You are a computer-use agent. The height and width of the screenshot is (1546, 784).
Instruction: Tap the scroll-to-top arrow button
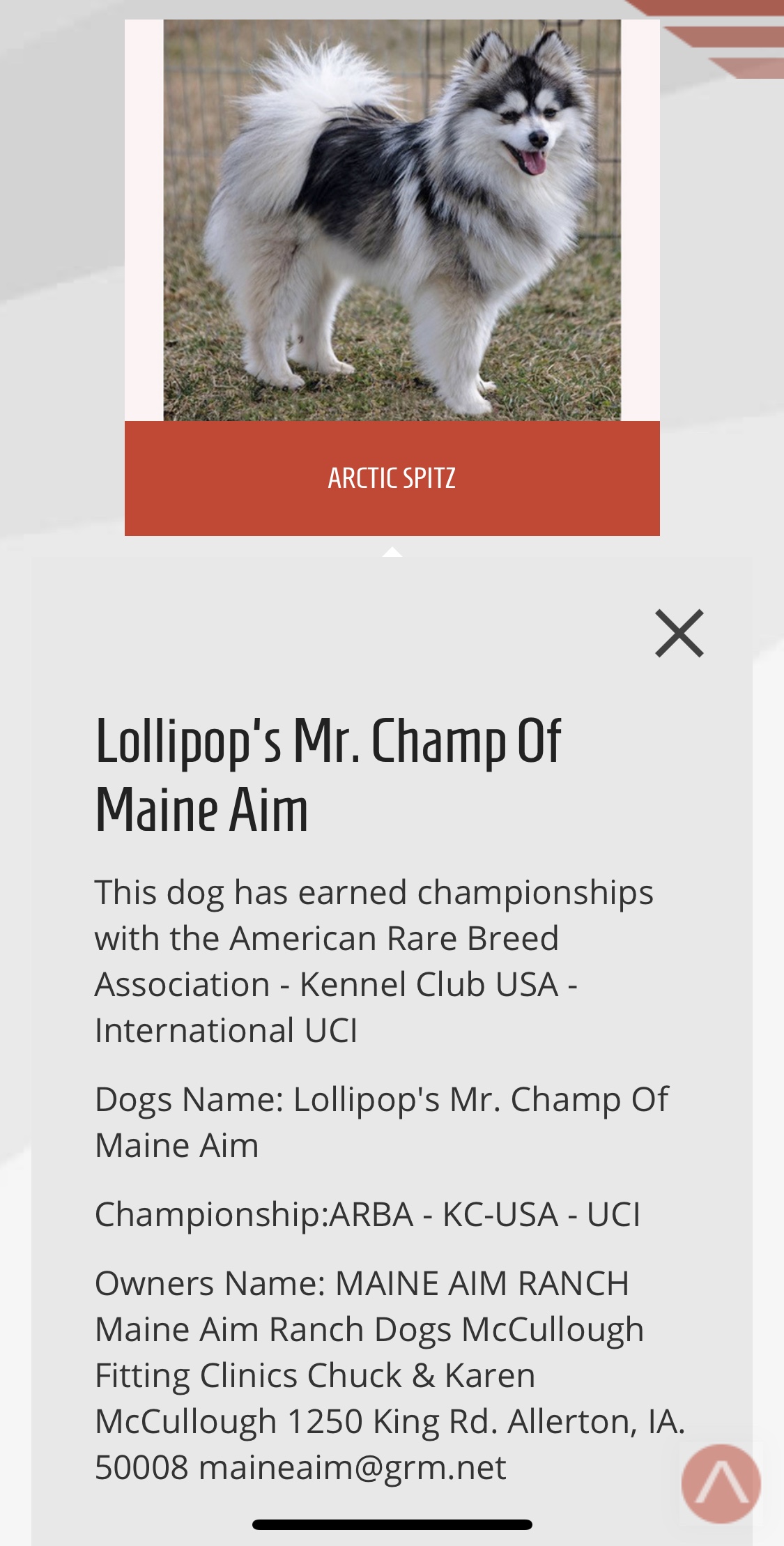pos(721,1483)
